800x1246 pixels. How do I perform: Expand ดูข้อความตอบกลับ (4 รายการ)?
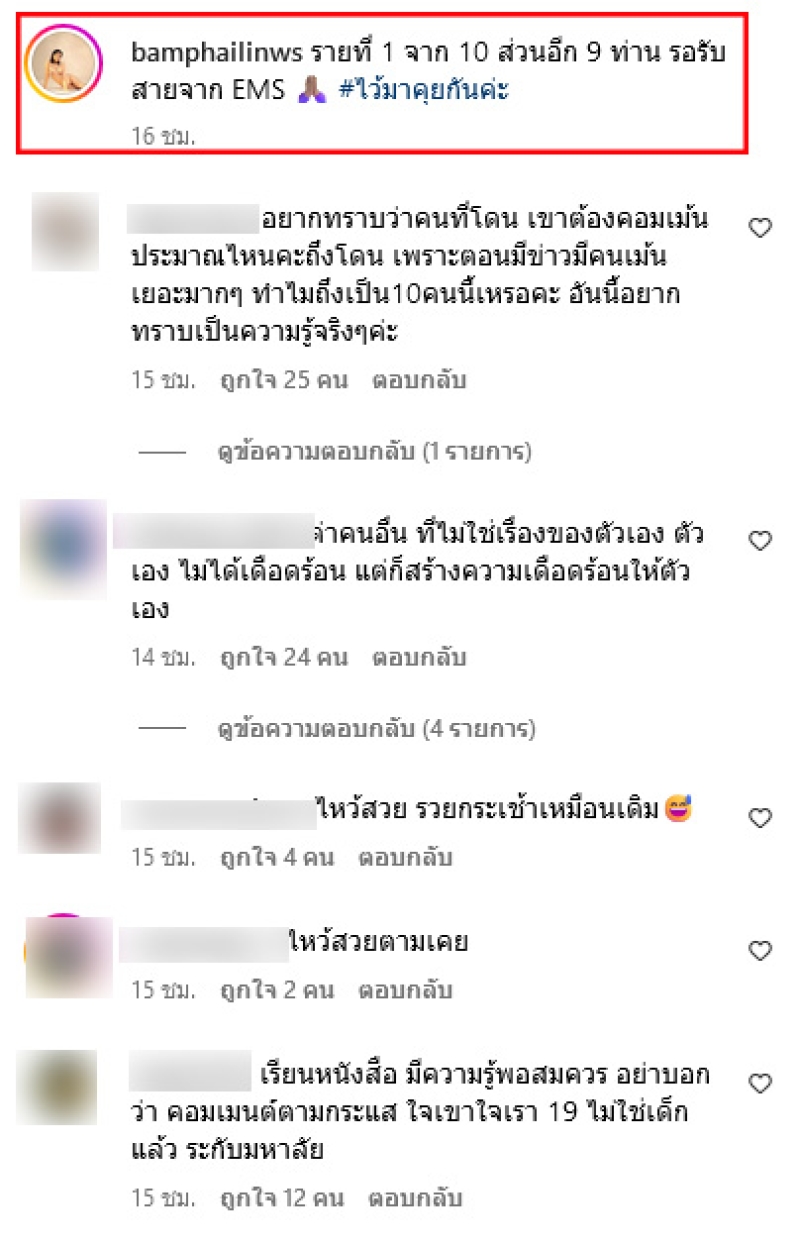376,730
